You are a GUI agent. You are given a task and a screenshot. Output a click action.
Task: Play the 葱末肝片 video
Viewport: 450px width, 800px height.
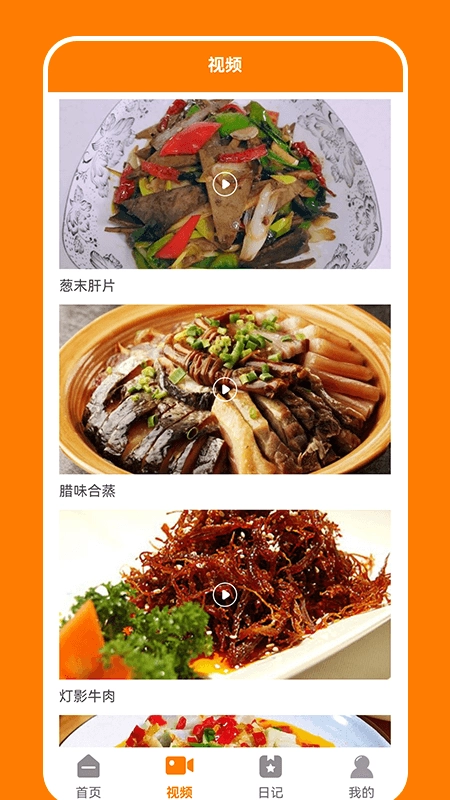tap(225, 184)
